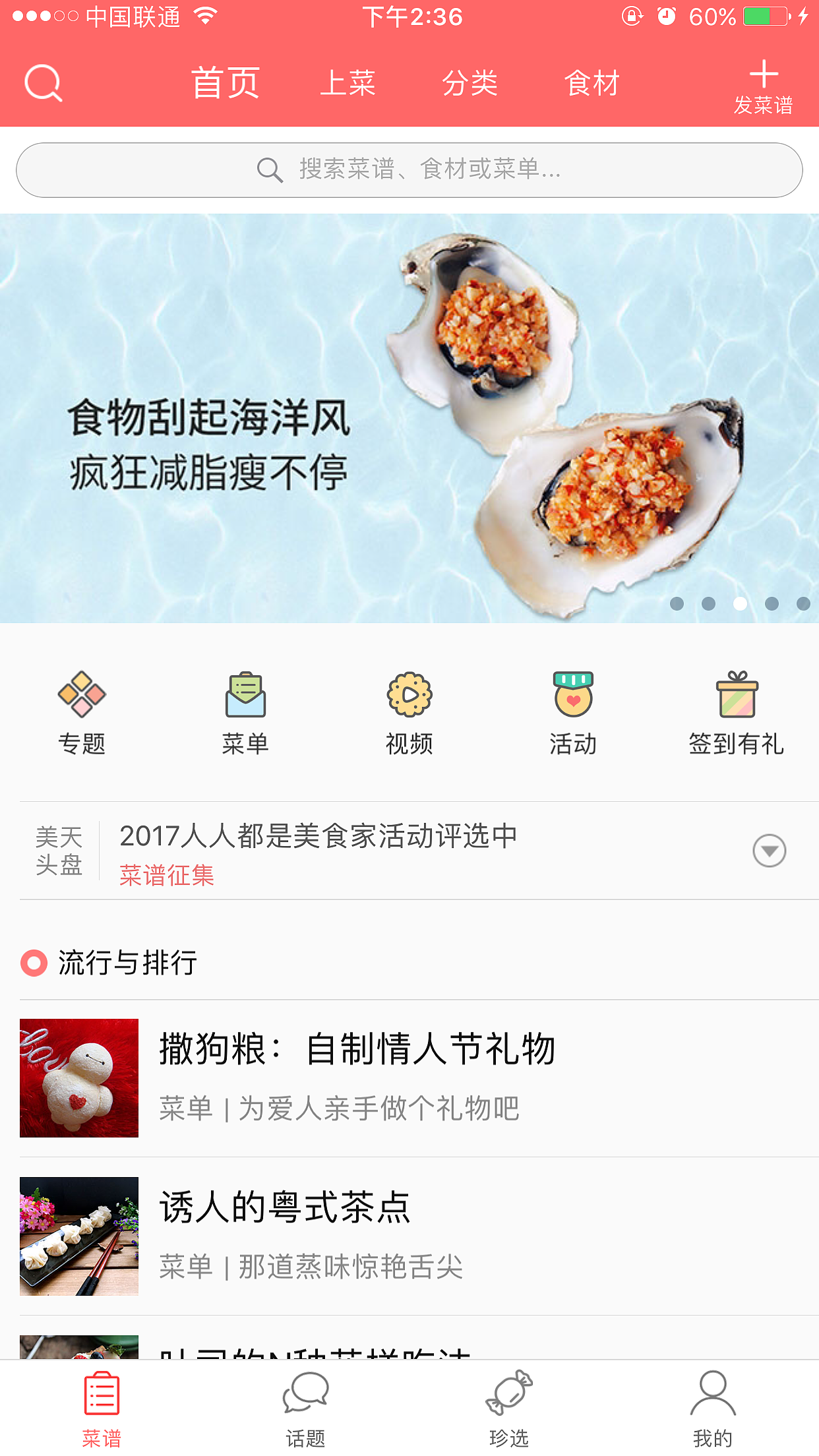Tap 发菜谱 to post a recipe
Image resolution: width=819 pixels, height=1456 pixels.
763,86
